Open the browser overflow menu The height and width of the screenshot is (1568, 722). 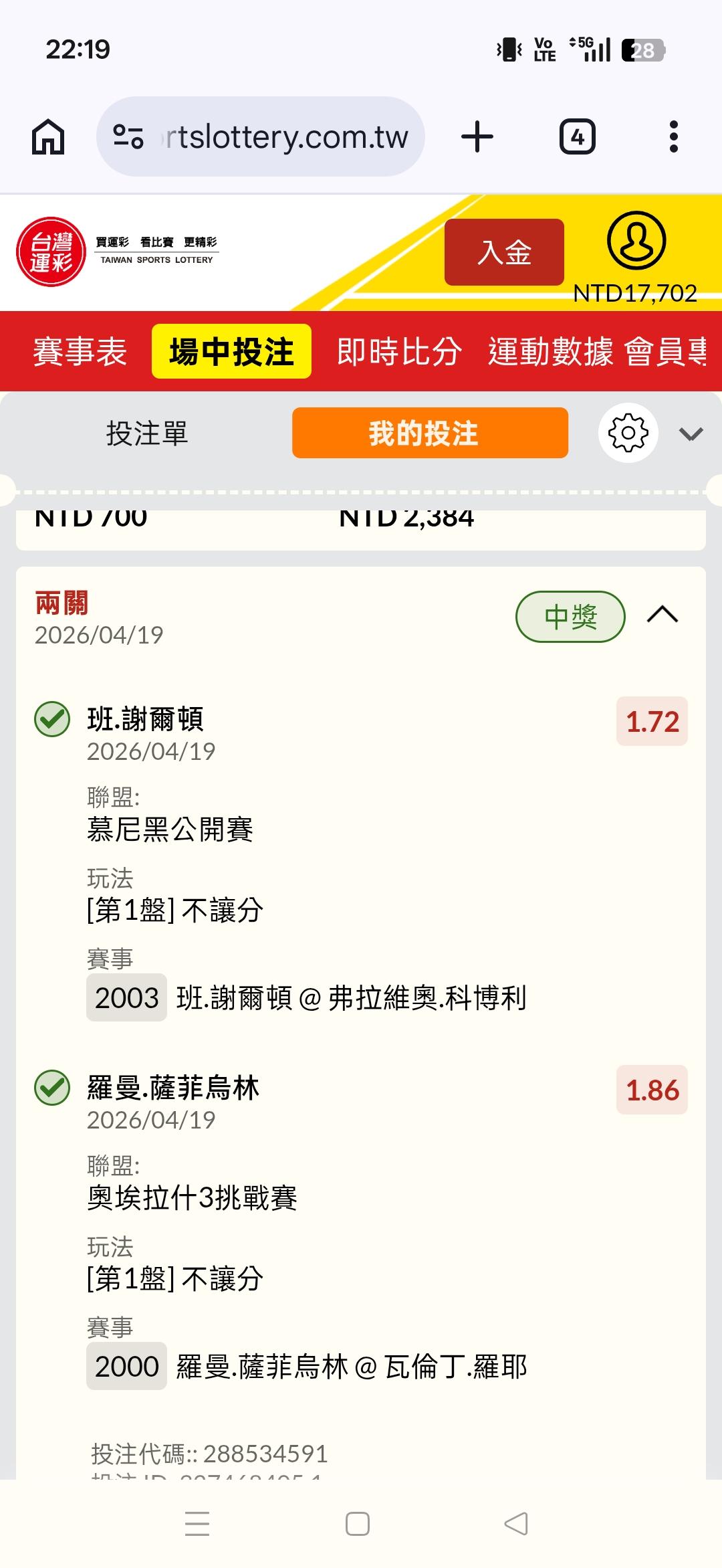(674, 136)
